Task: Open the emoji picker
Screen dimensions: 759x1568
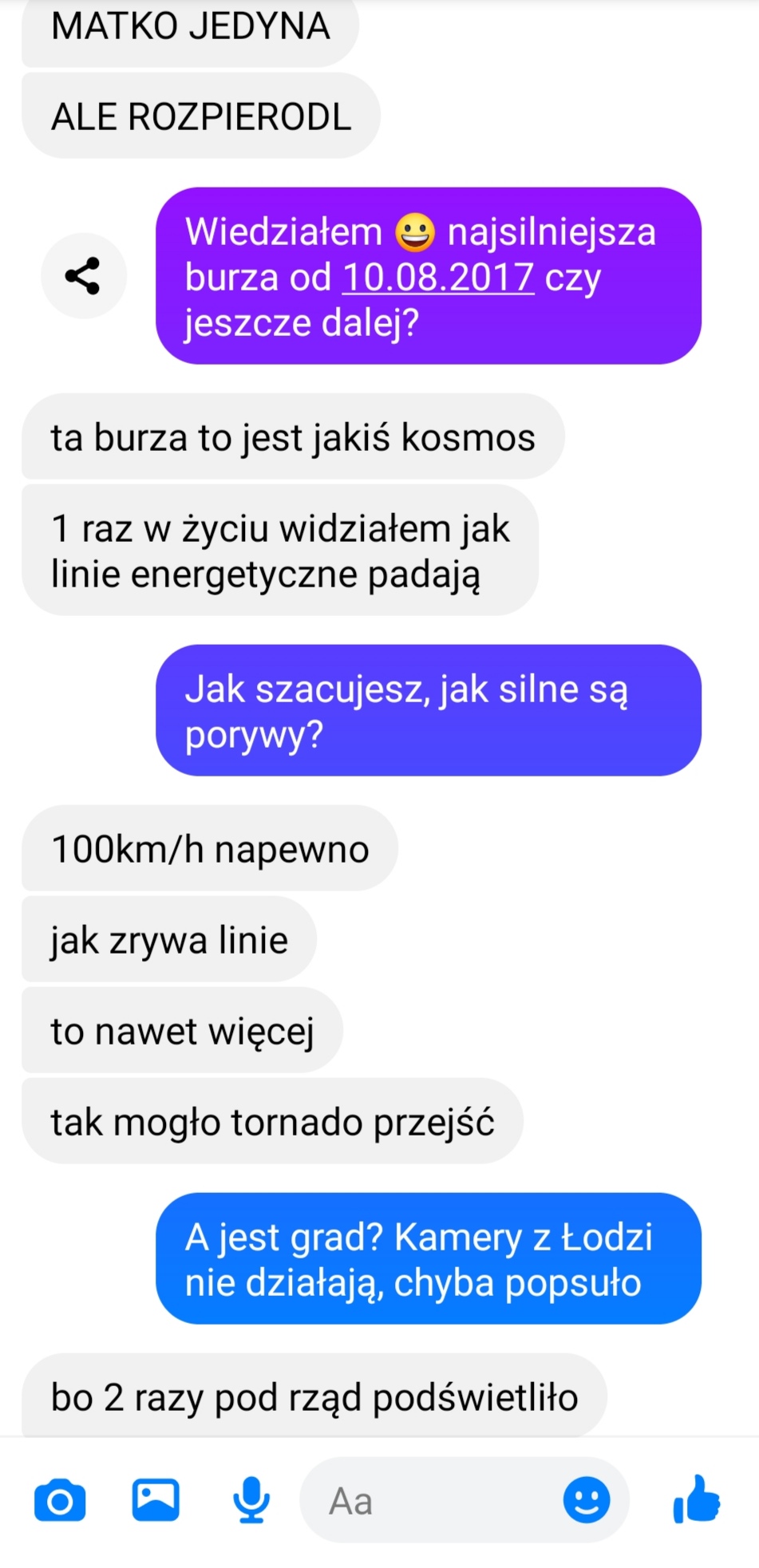Action: click(587, 1500)
